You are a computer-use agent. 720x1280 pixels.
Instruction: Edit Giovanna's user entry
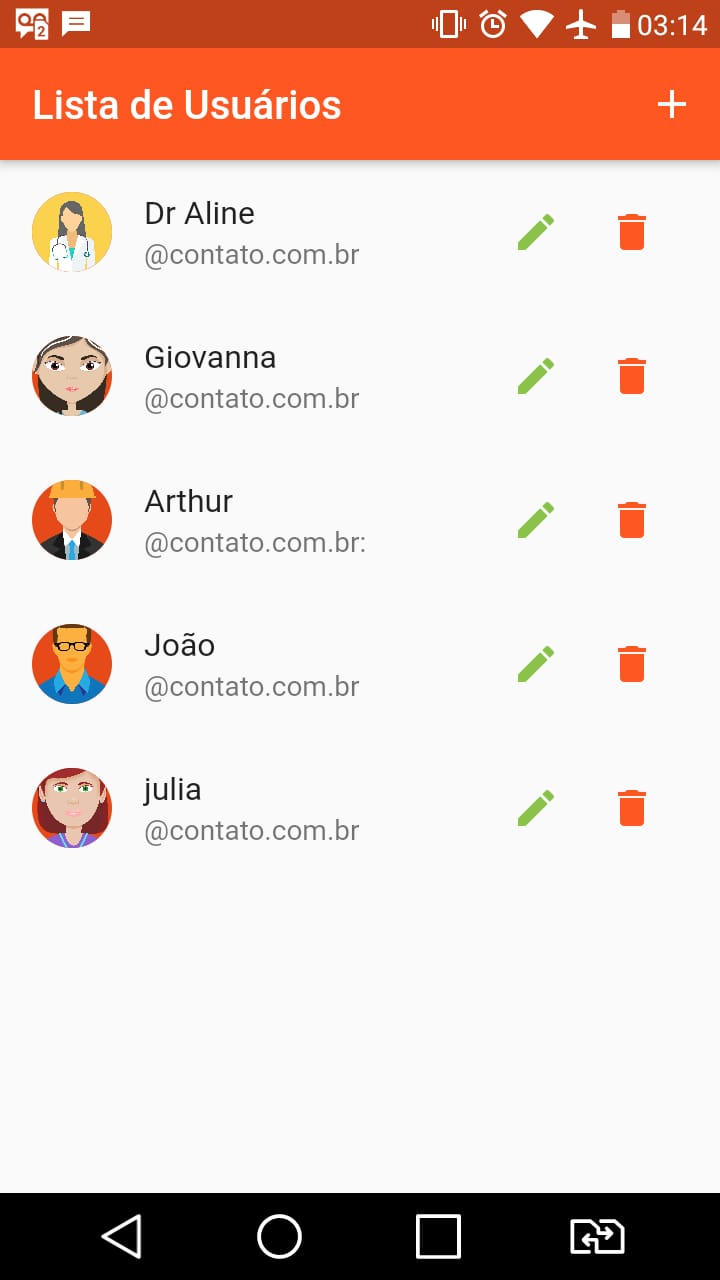[x=536, y=375]
